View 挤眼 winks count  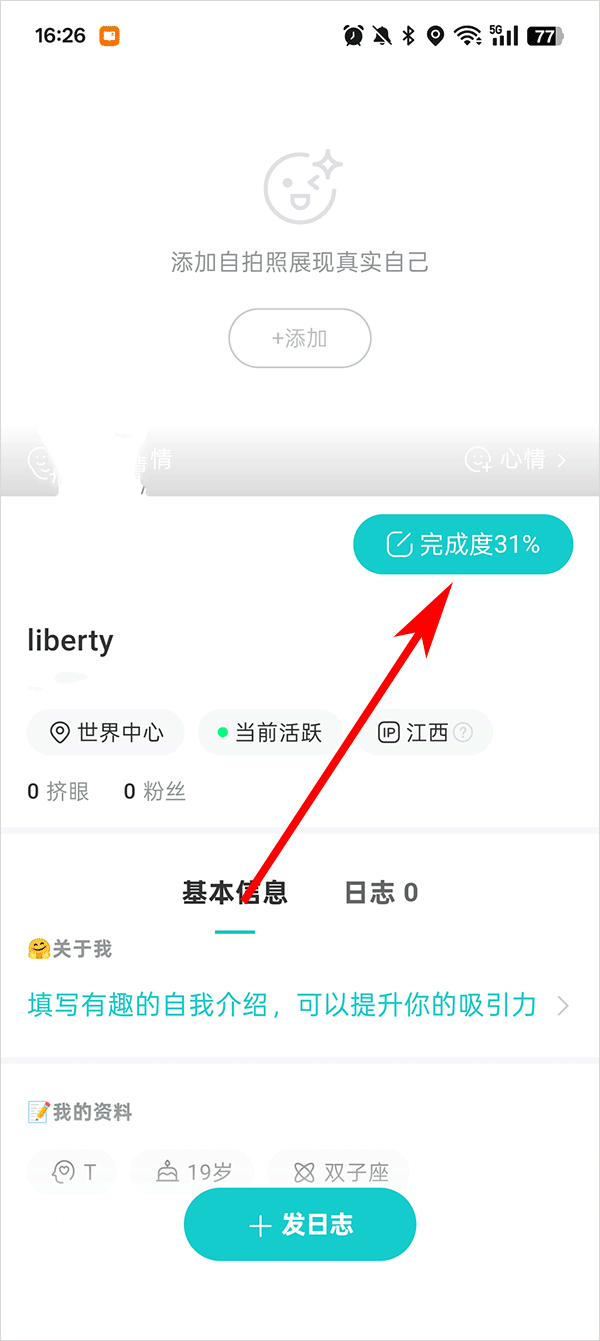pyautogui.click(x=59, y=792)
